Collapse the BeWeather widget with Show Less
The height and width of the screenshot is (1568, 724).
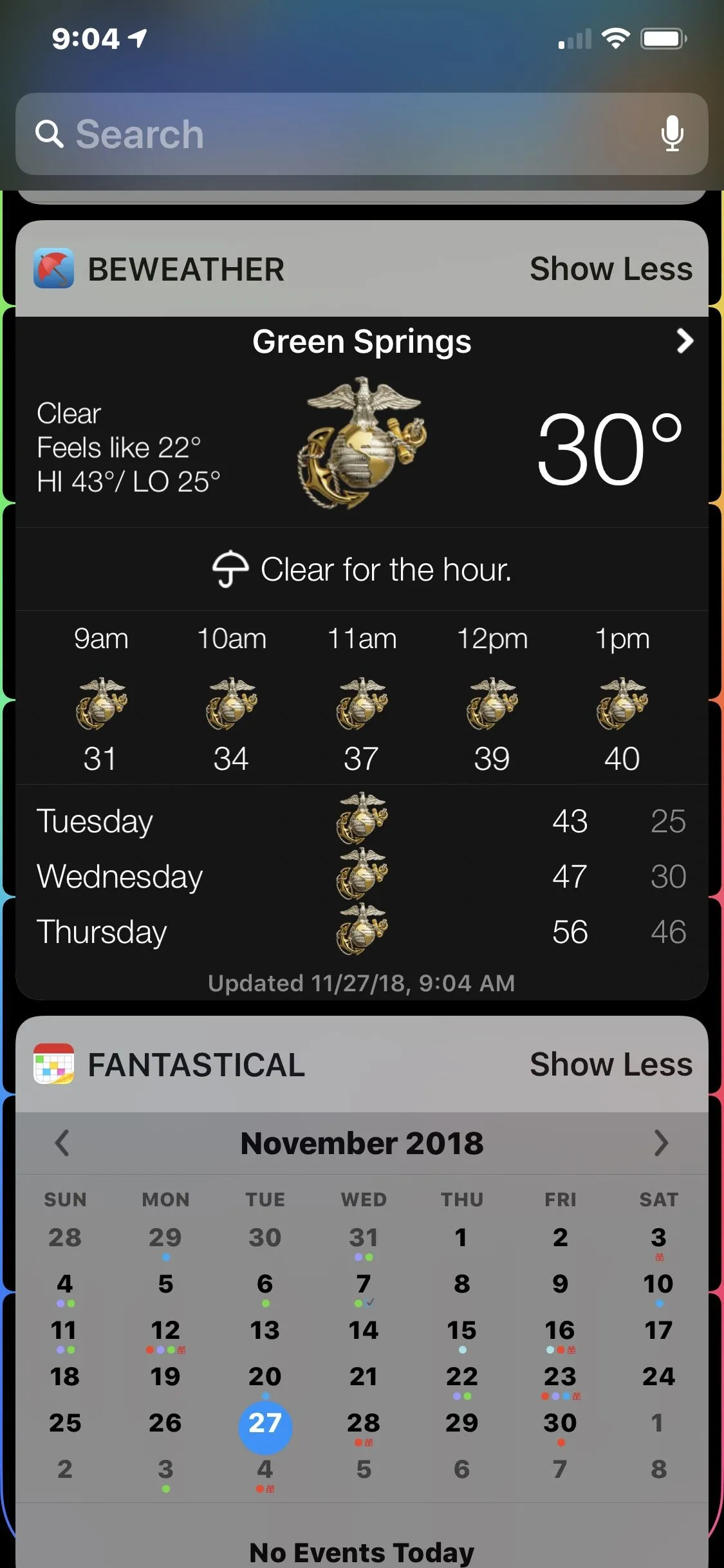[x=610, y=269]
